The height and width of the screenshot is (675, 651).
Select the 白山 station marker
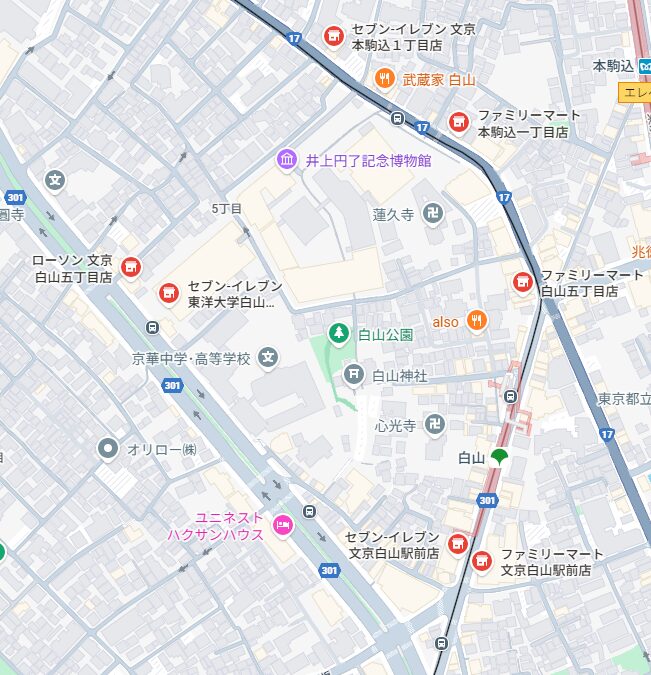[x=499, y=458]
